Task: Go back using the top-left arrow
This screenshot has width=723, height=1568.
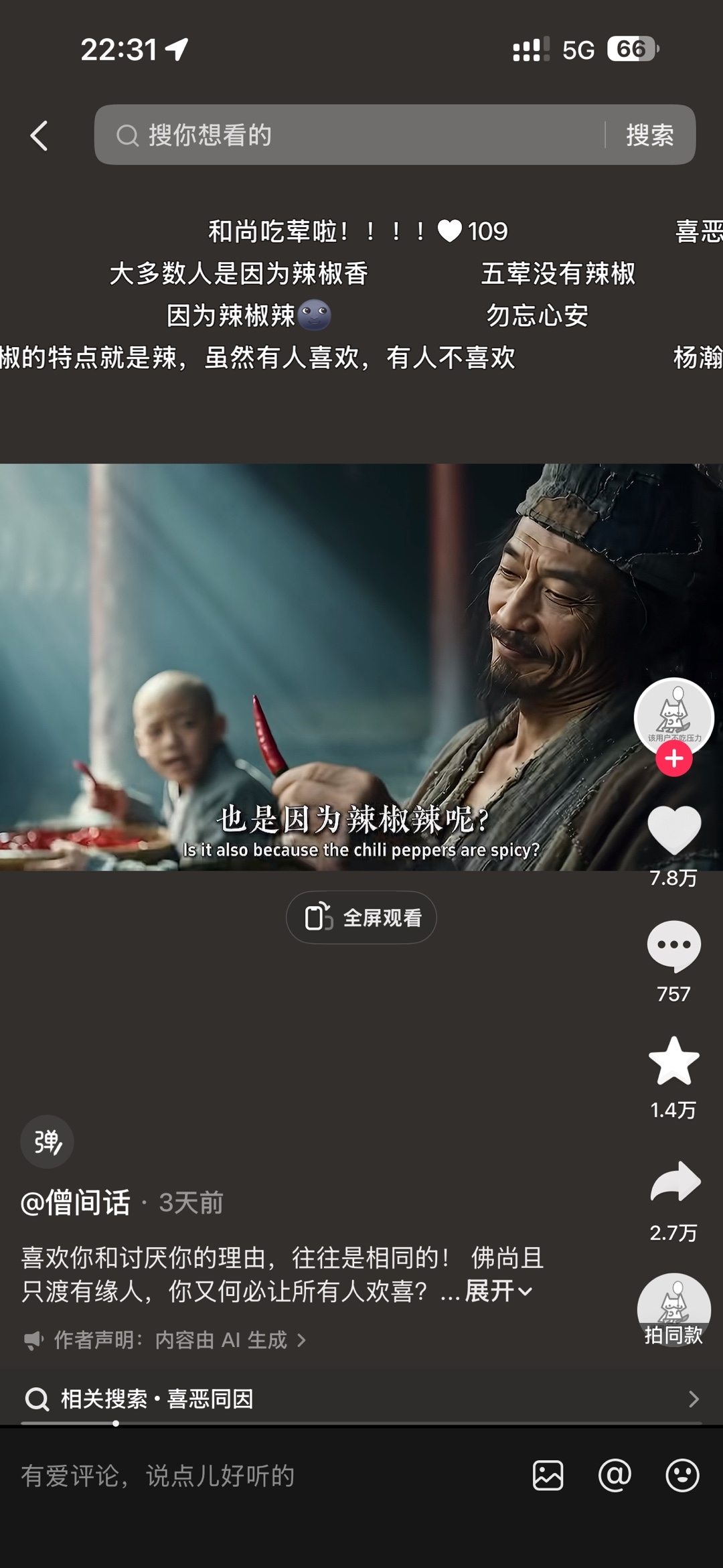Action: [39, 135]
